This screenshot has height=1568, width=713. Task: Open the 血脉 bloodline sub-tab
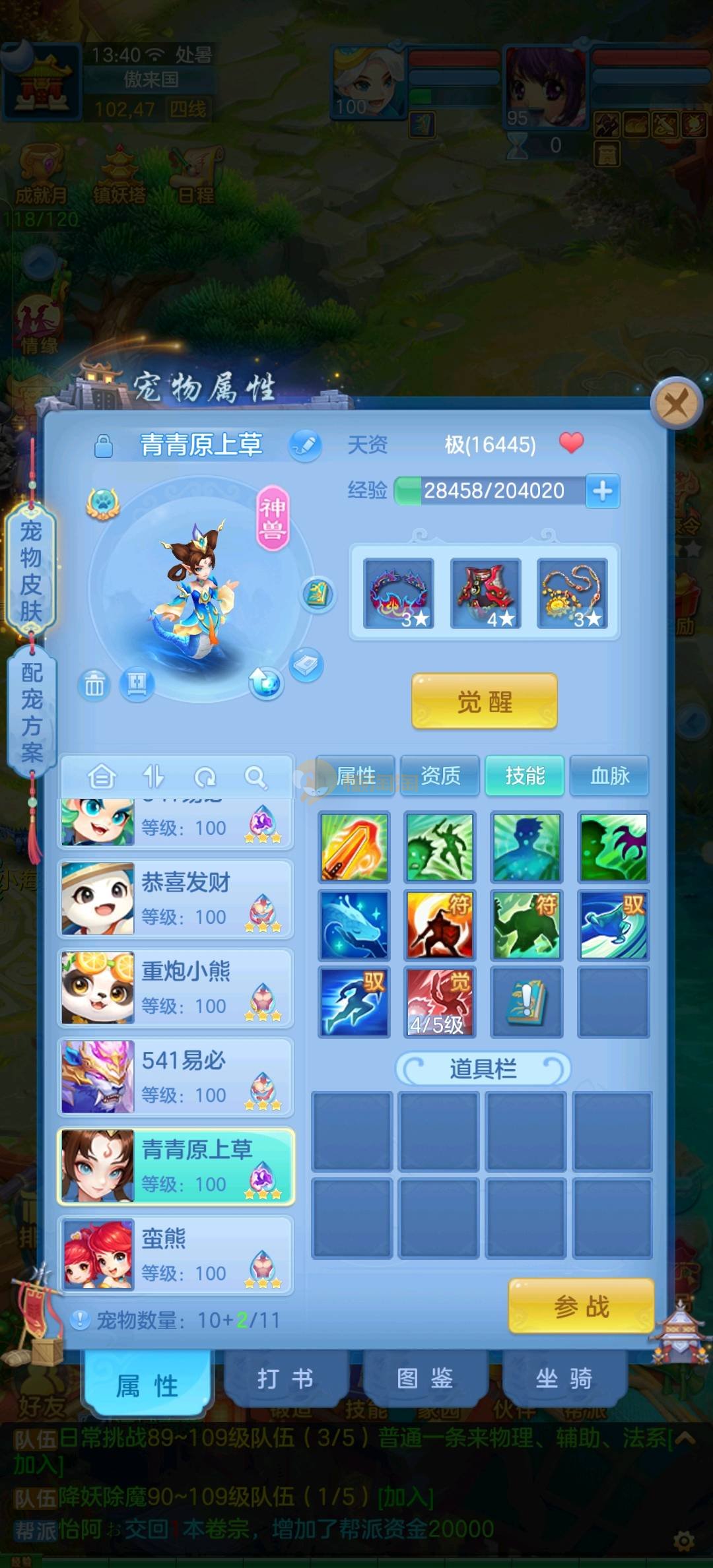[609, 776]
